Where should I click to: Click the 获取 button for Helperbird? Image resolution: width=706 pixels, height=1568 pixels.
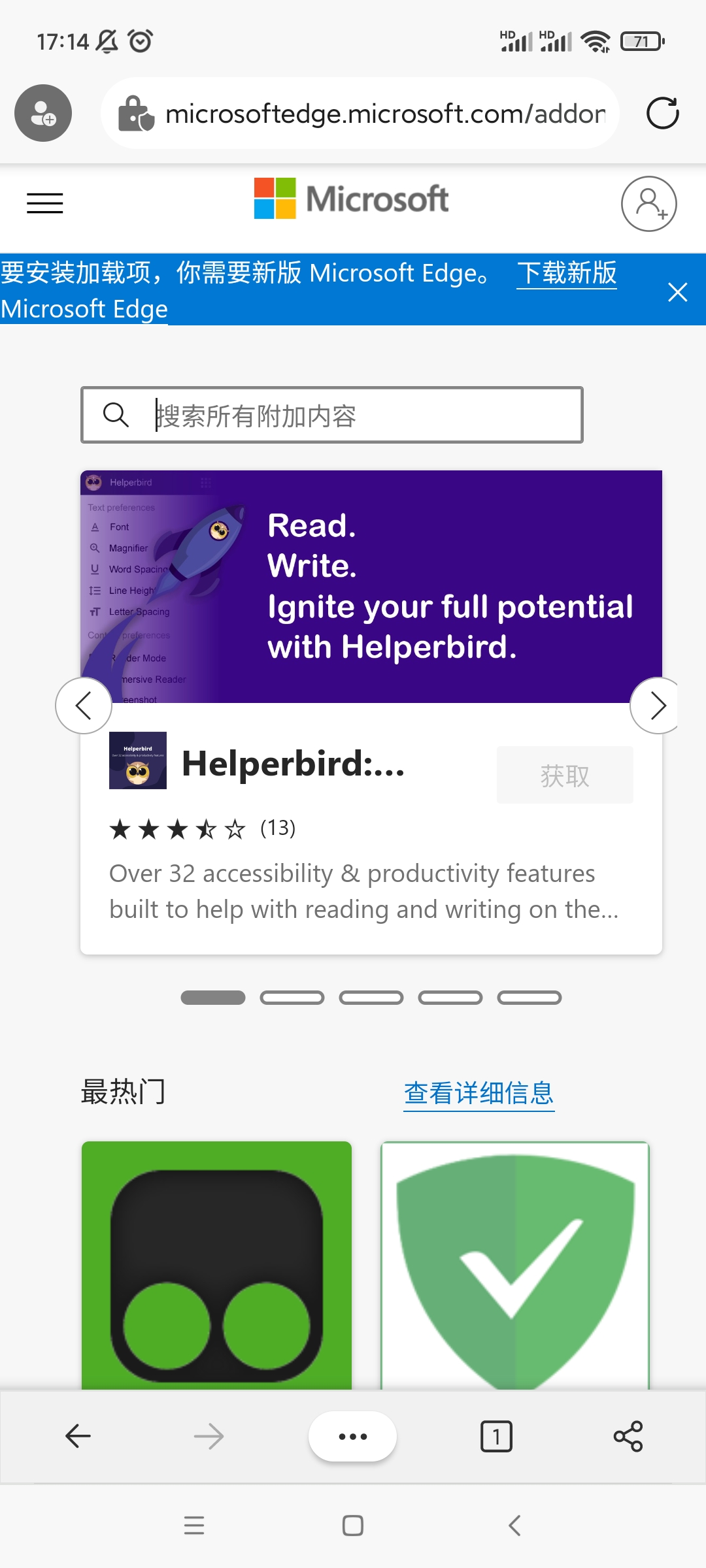click(564, 775)
